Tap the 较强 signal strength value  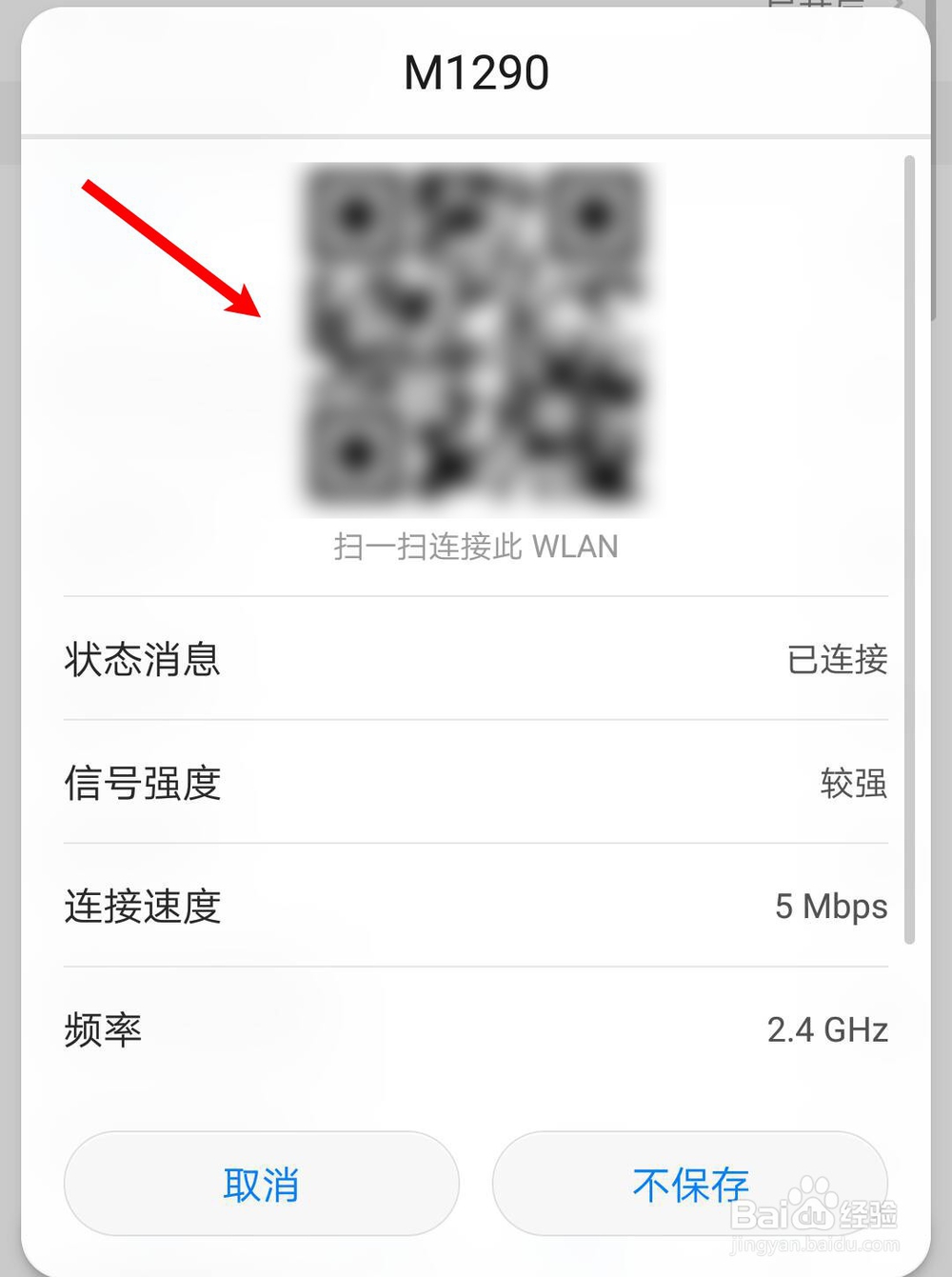(854, 784)
